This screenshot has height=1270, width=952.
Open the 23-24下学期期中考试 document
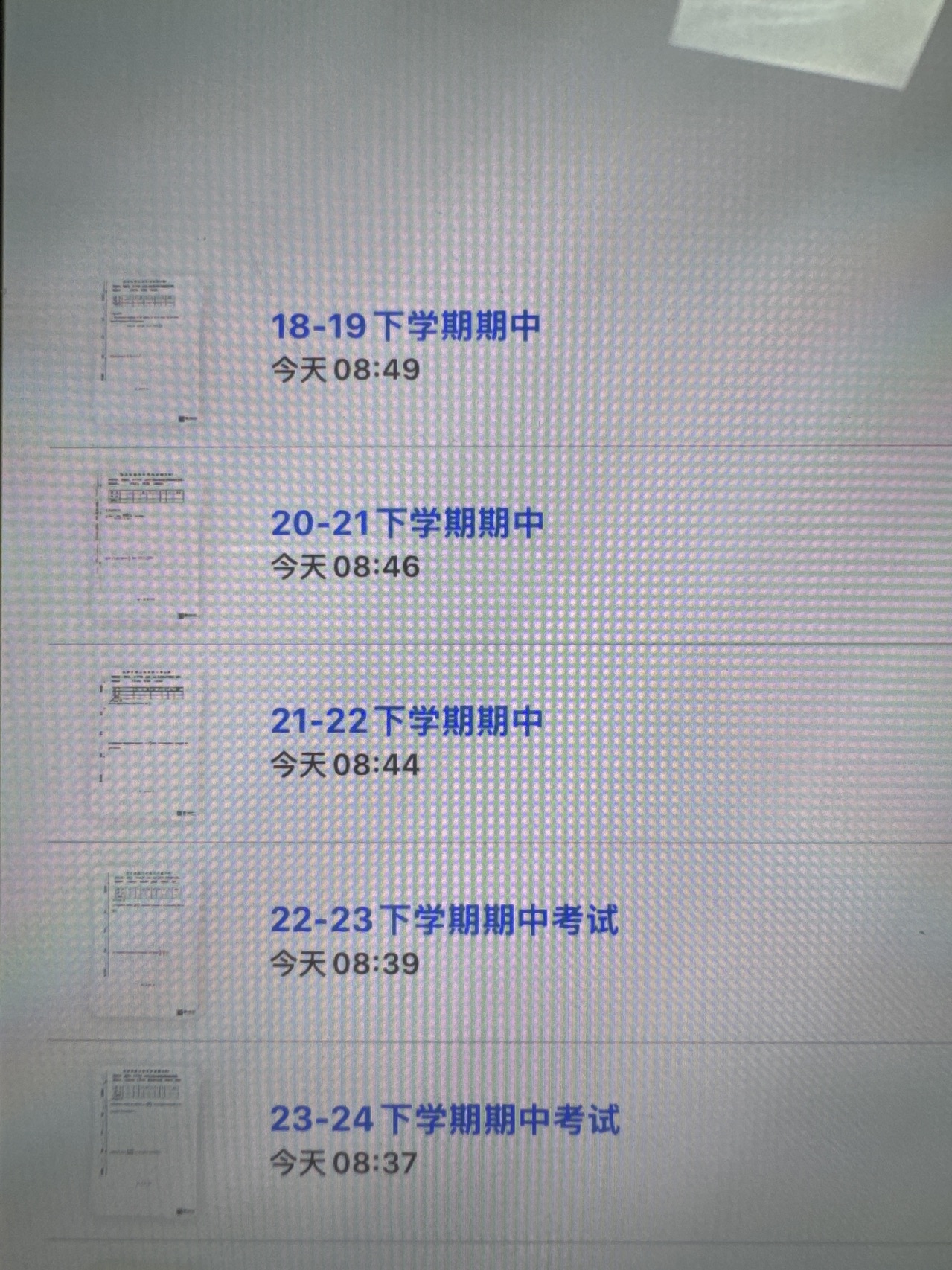coord(444,1120)
